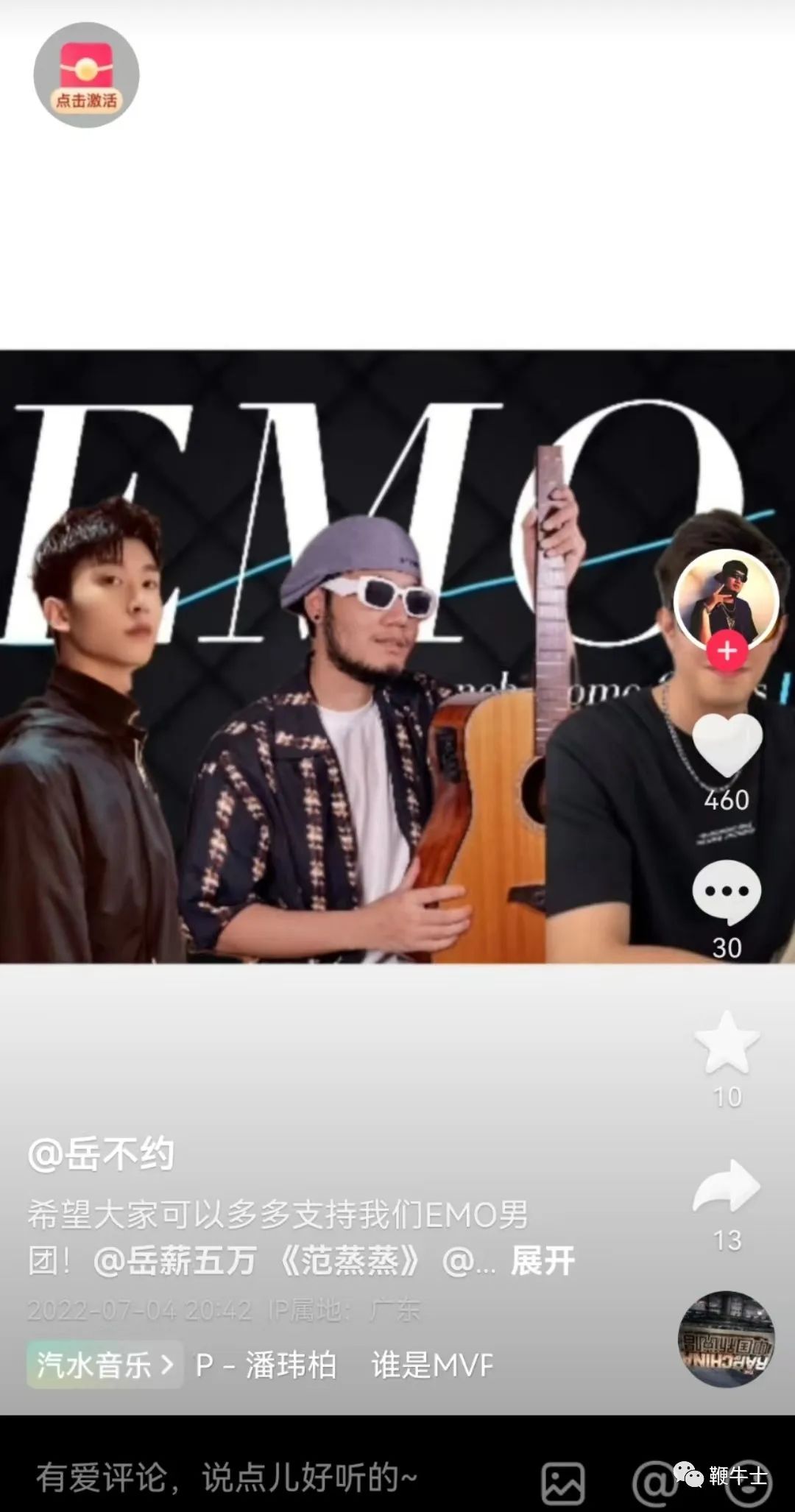Open the @岳薪五万 mention
The image size is (795, 1512).
(x=175, y=1261)
